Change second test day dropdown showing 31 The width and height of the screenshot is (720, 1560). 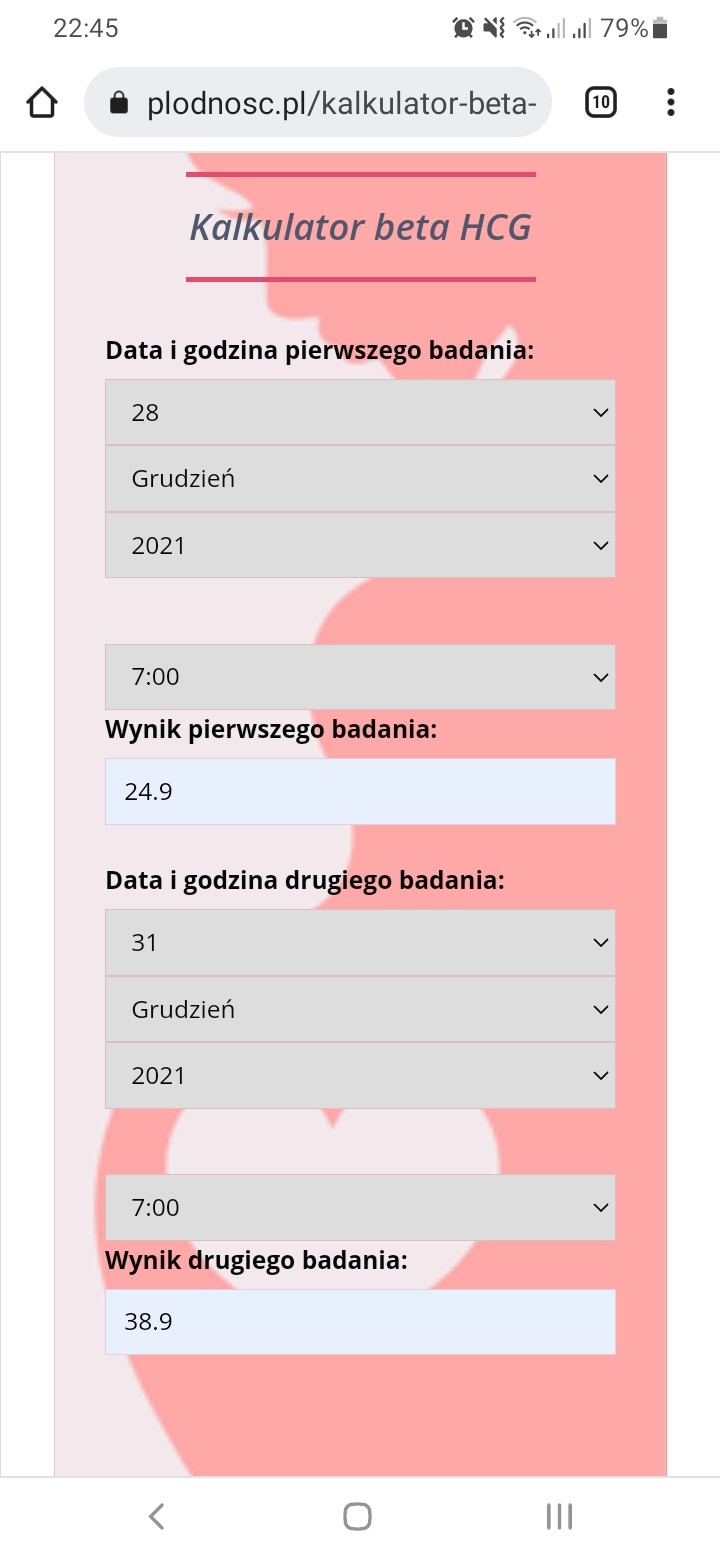click(360, 942)
